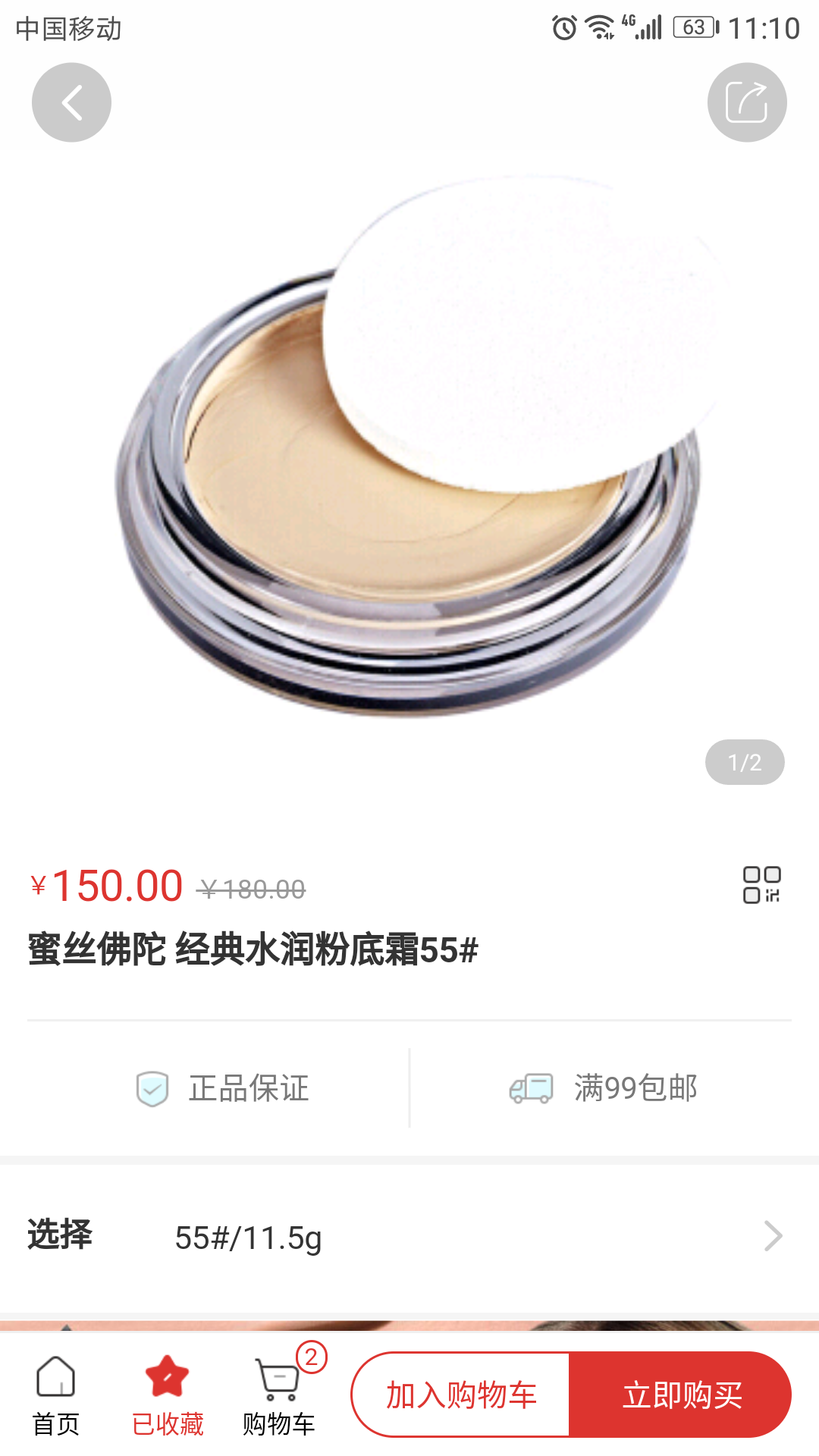Open the product QR code icon
819x1456 pixels.
coord(761,885)
